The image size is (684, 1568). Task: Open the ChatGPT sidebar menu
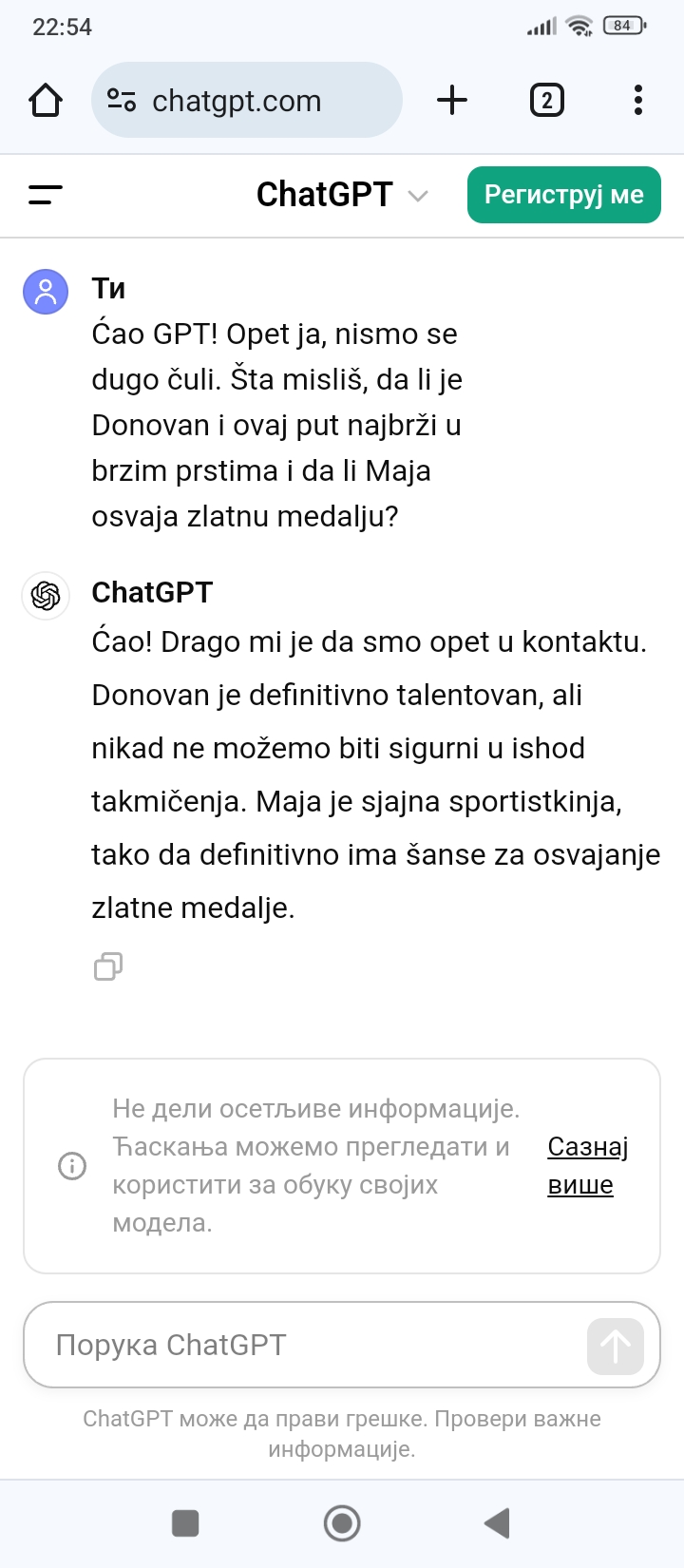[x=46, y=195]
